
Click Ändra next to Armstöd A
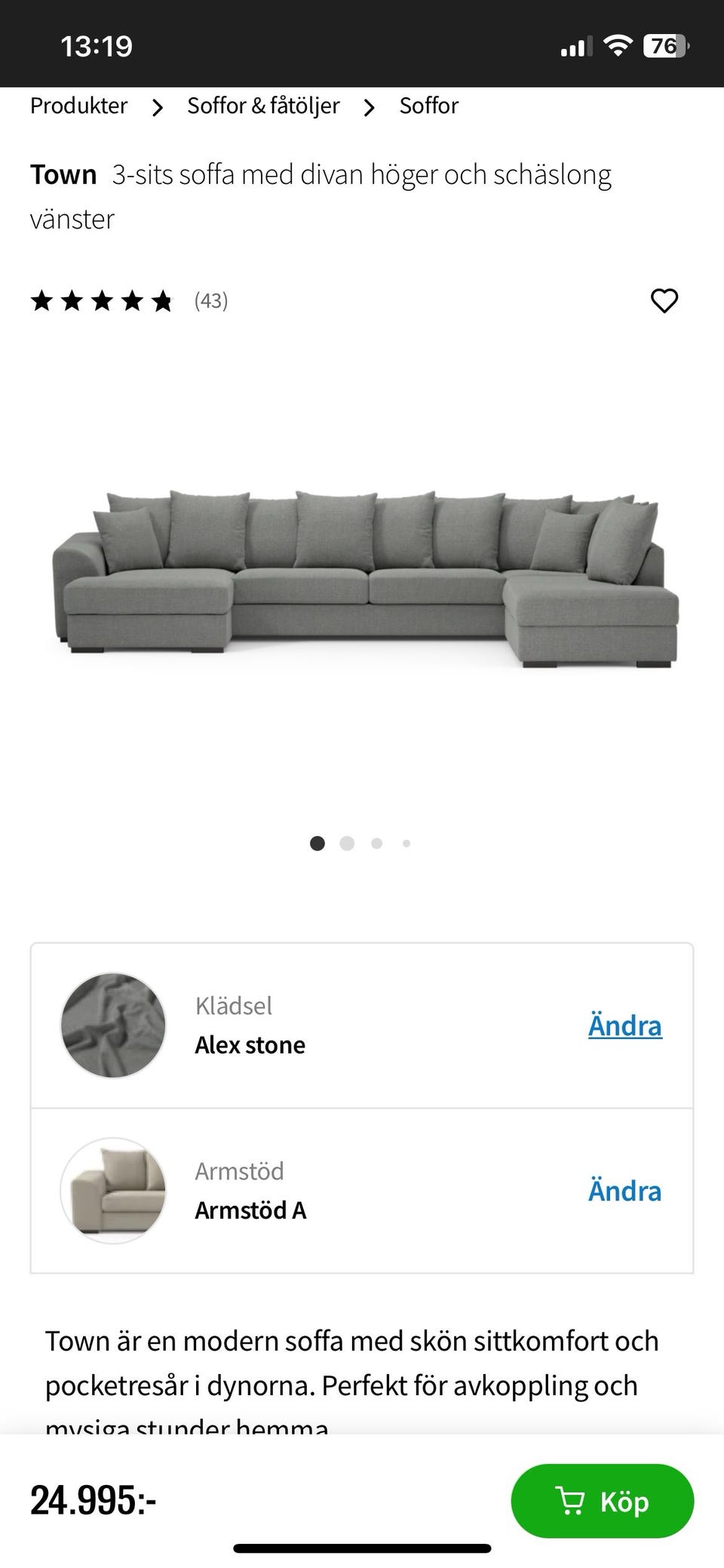[x=624, y=1191]
